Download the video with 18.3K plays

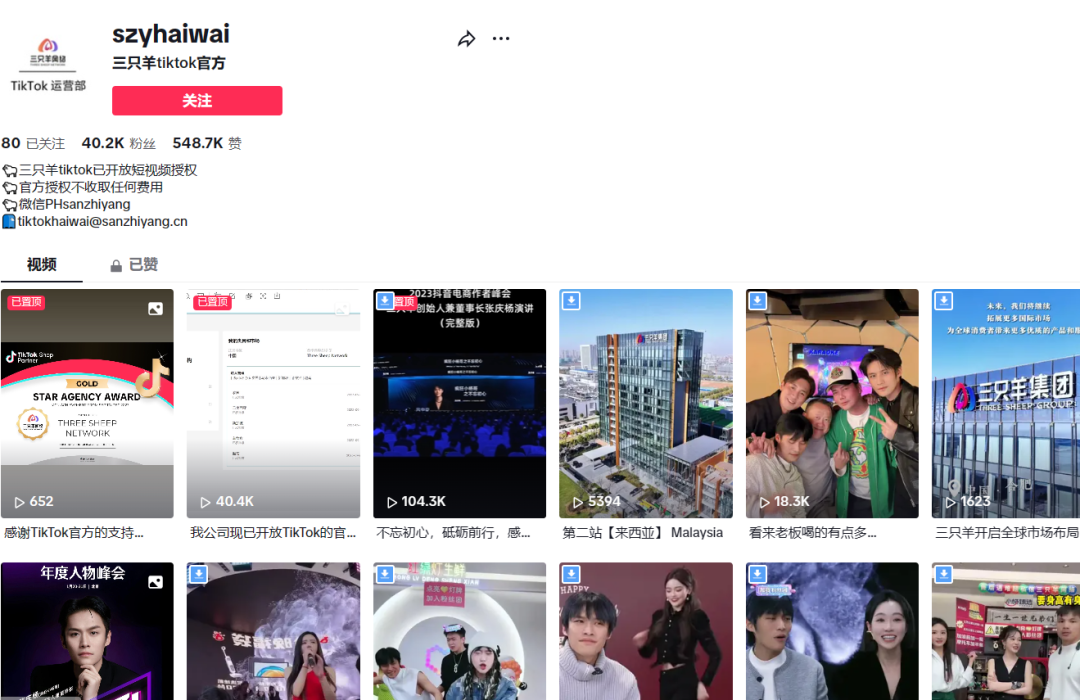pos(758,301)
